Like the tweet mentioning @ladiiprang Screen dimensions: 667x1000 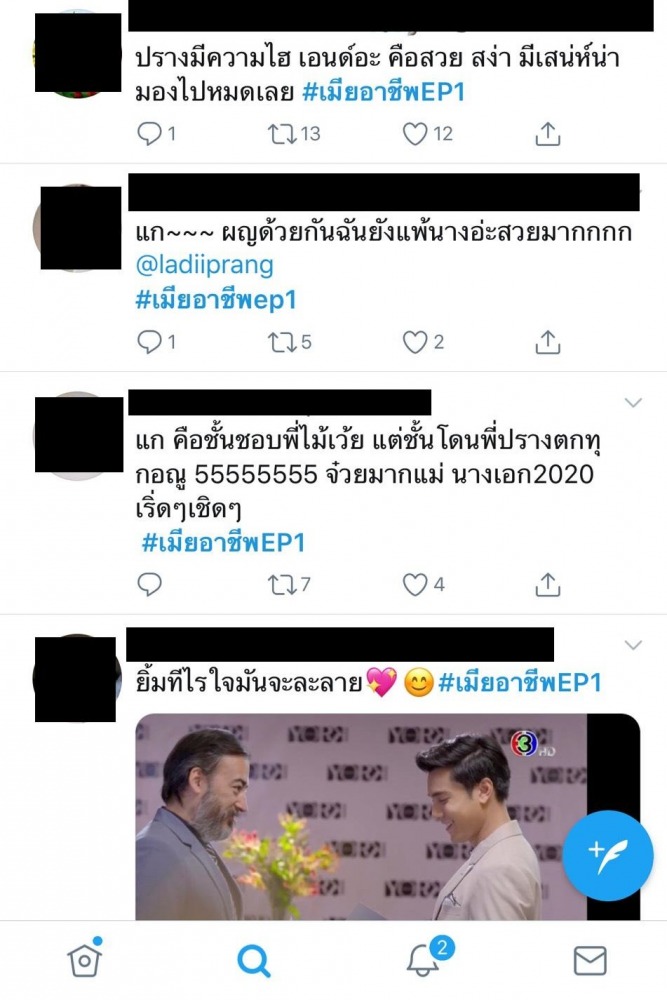point(415,342)
